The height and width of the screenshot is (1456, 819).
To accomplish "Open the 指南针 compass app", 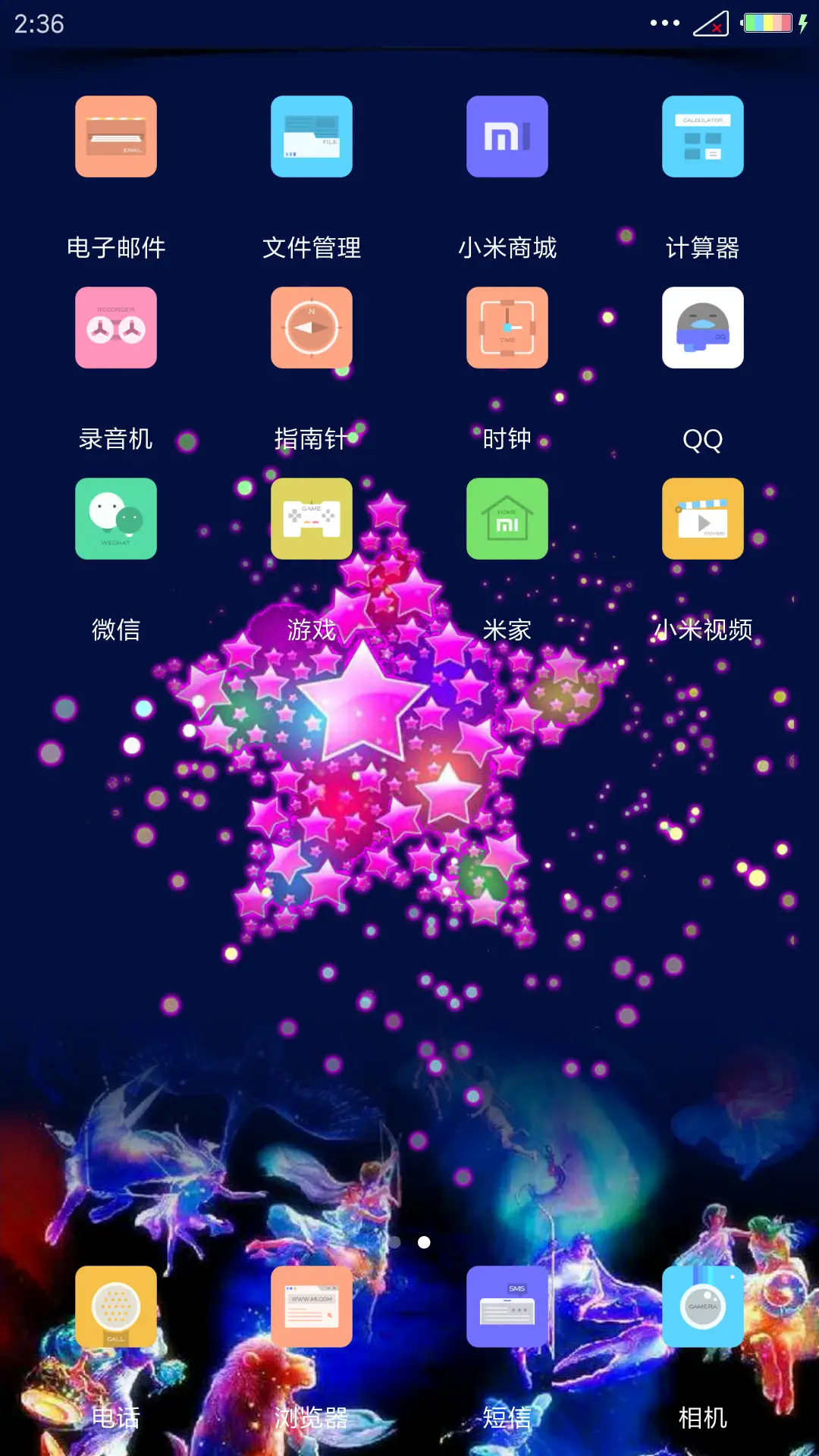I will [x=312, y=328].
